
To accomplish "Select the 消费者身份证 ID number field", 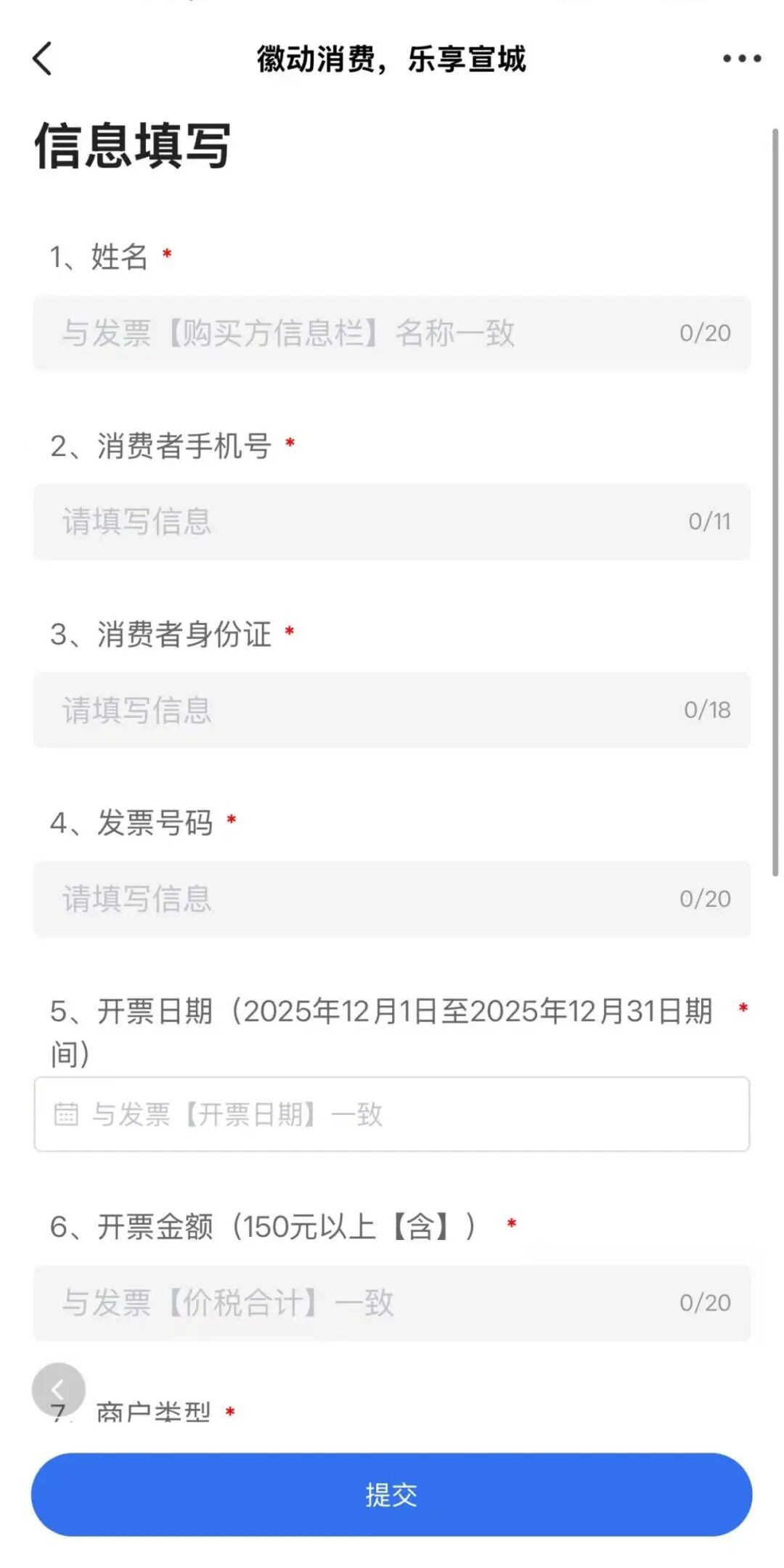I will (x=391, y=710).
